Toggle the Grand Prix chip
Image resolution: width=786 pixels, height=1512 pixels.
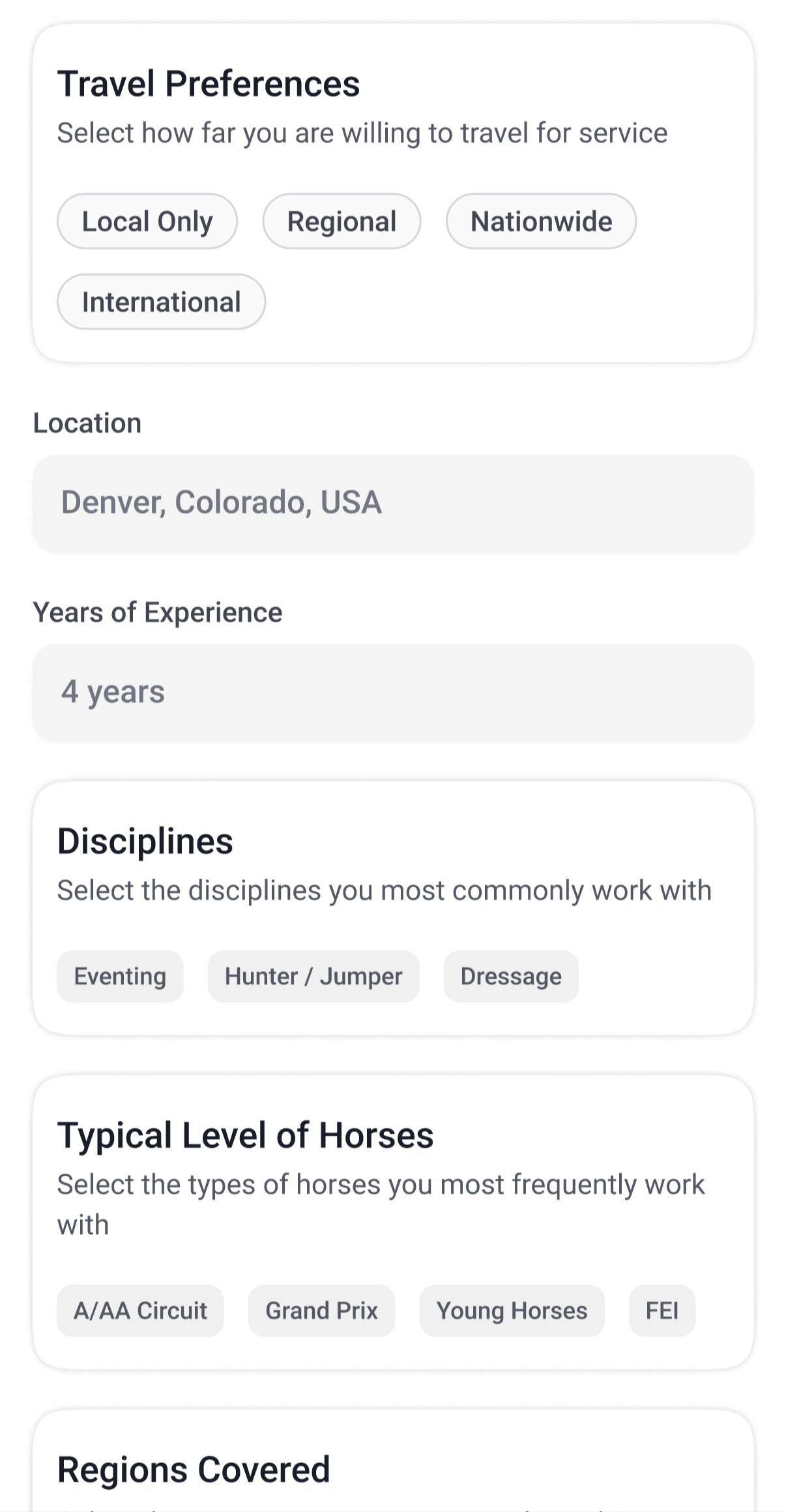point(321,1311)
